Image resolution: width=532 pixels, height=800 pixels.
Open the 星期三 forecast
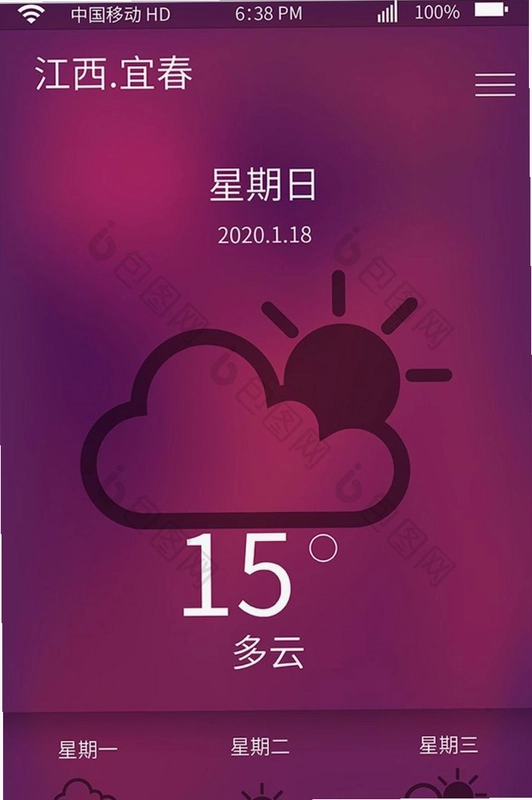pos(448,745)
